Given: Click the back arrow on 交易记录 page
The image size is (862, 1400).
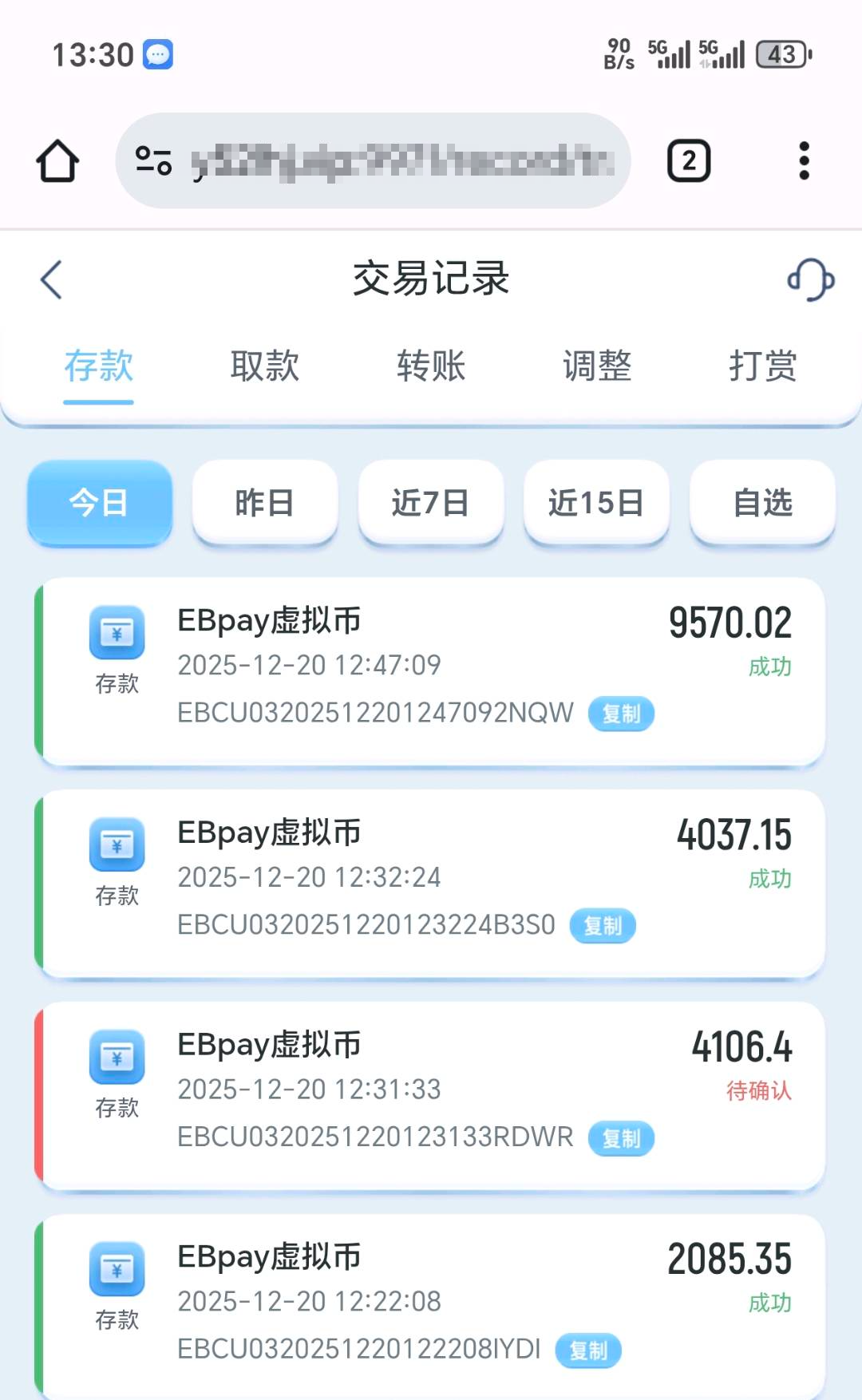Looking at the screenshot, I should 51,280.
